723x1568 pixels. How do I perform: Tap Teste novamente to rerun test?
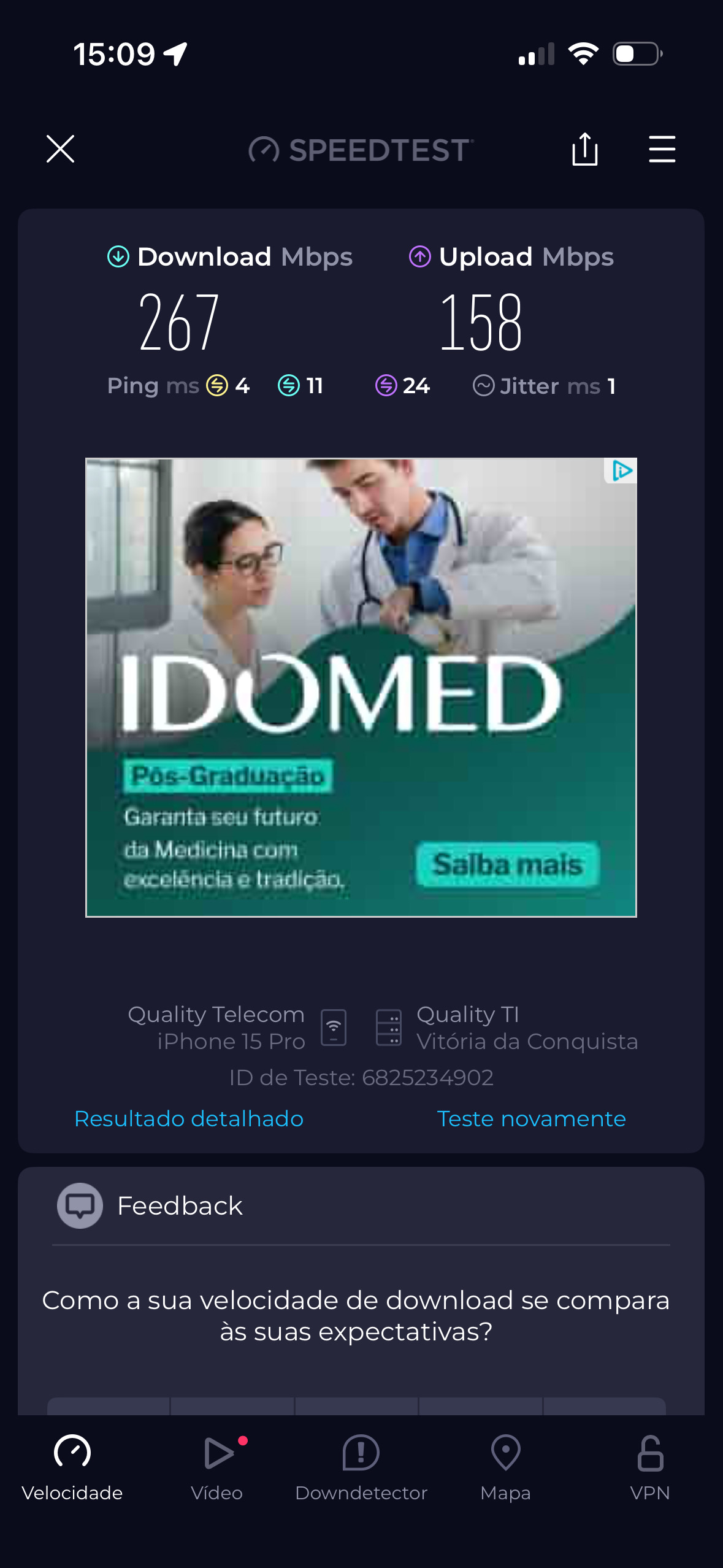[x=531, y=1118]
